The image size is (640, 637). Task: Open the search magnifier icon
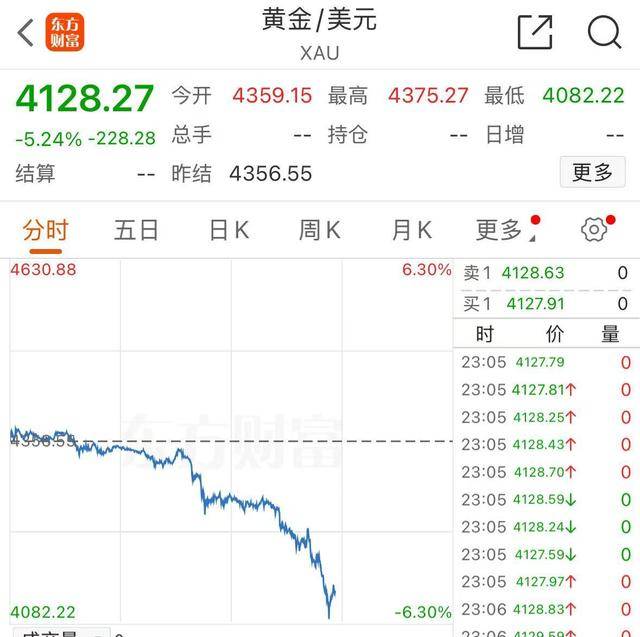coord(604,32)
